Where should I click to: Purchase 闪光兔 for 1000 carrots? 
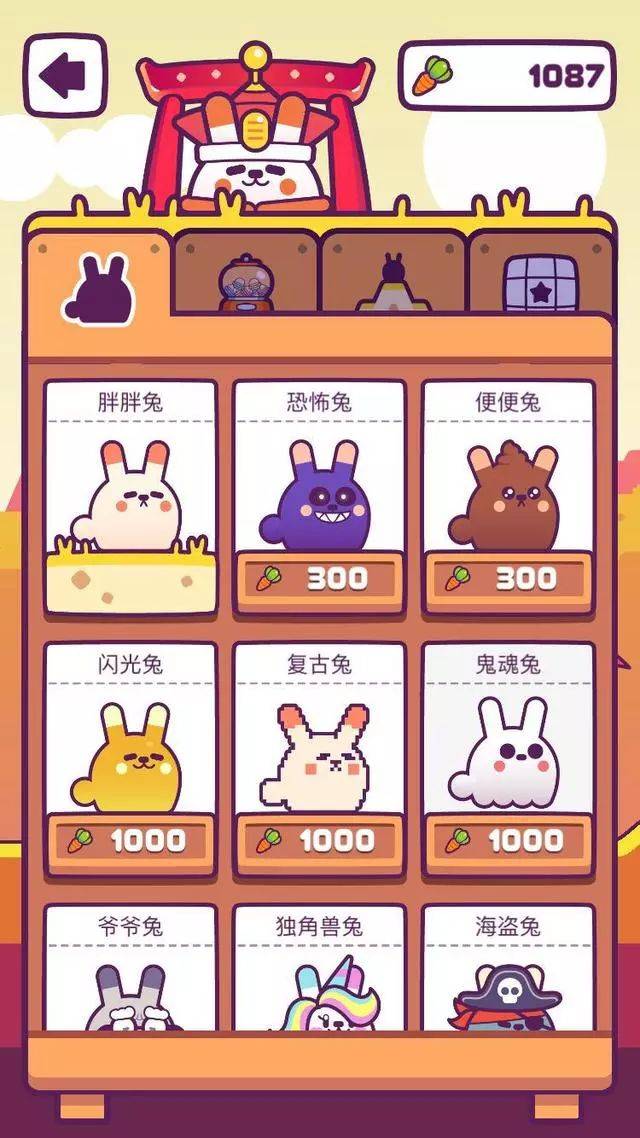pos(130,840)
